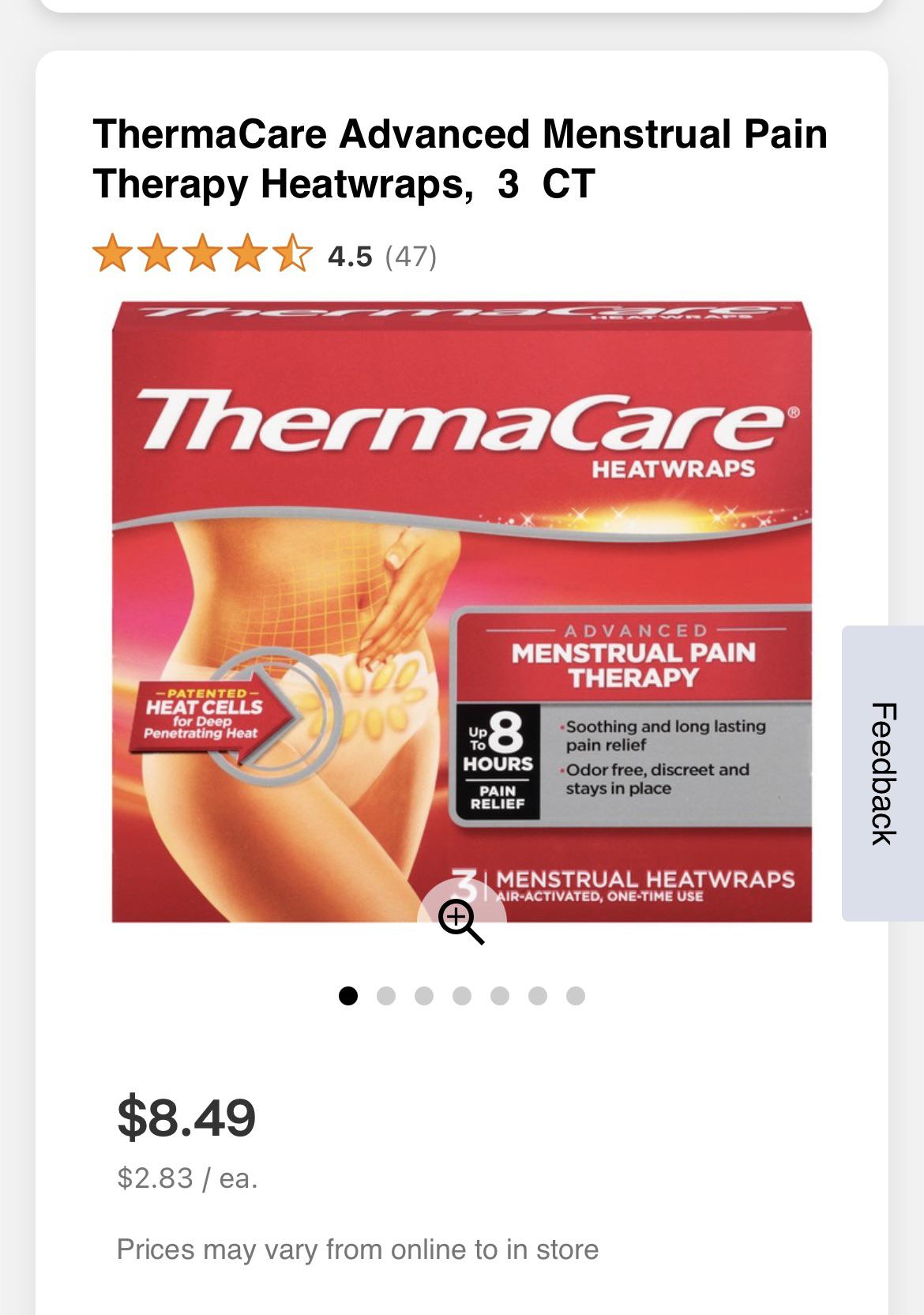This screenshot has width=924, height=1315.
Task: Click the 4.5 rating text link
Action: click(x=350, y=256)
